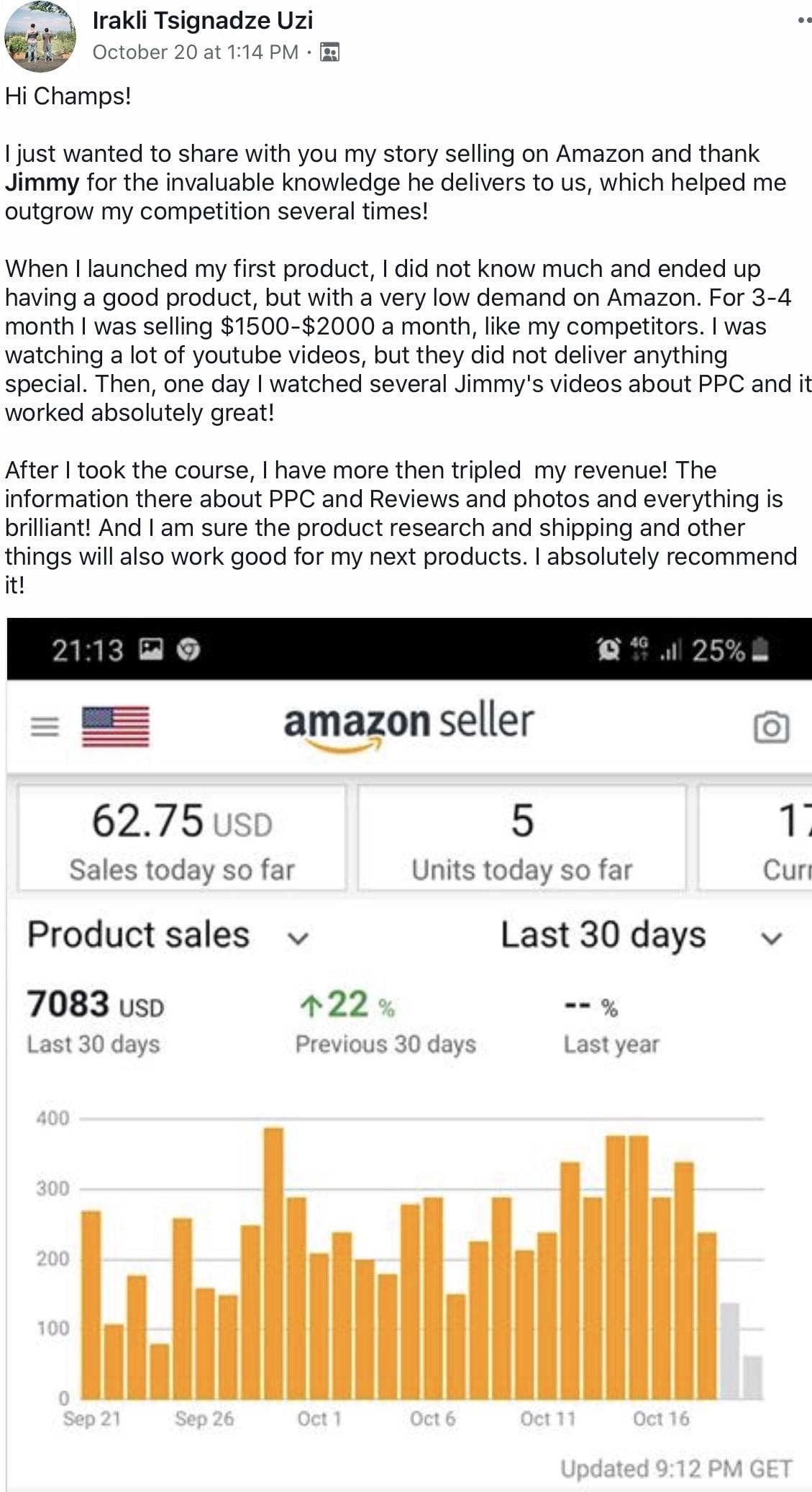Open the attached Amazon seller screenshot
The height and width of the screenshot is (1492, 812).
coord(409,1054)
